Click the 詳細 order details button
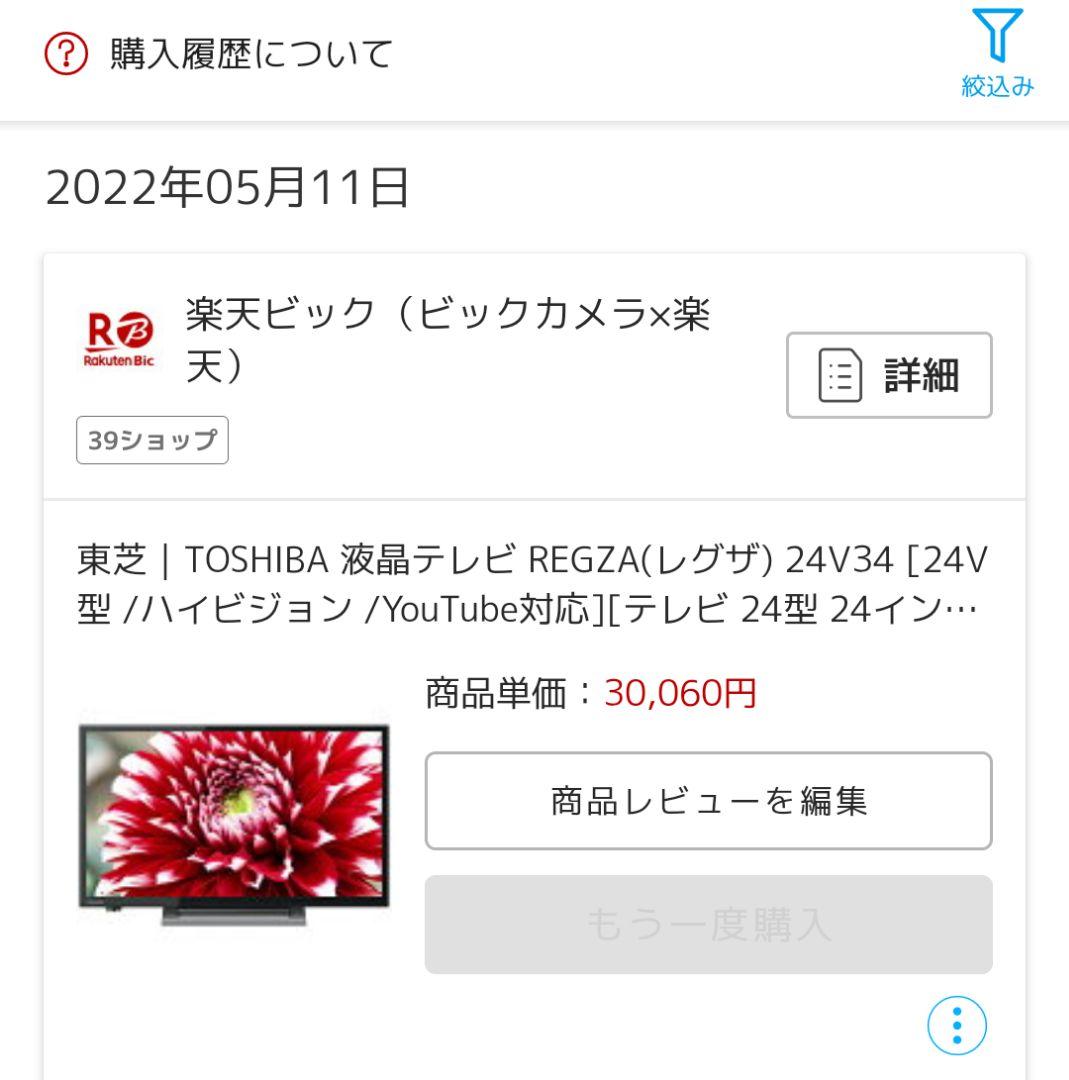 pyautogui.click(x=889, y=375)
